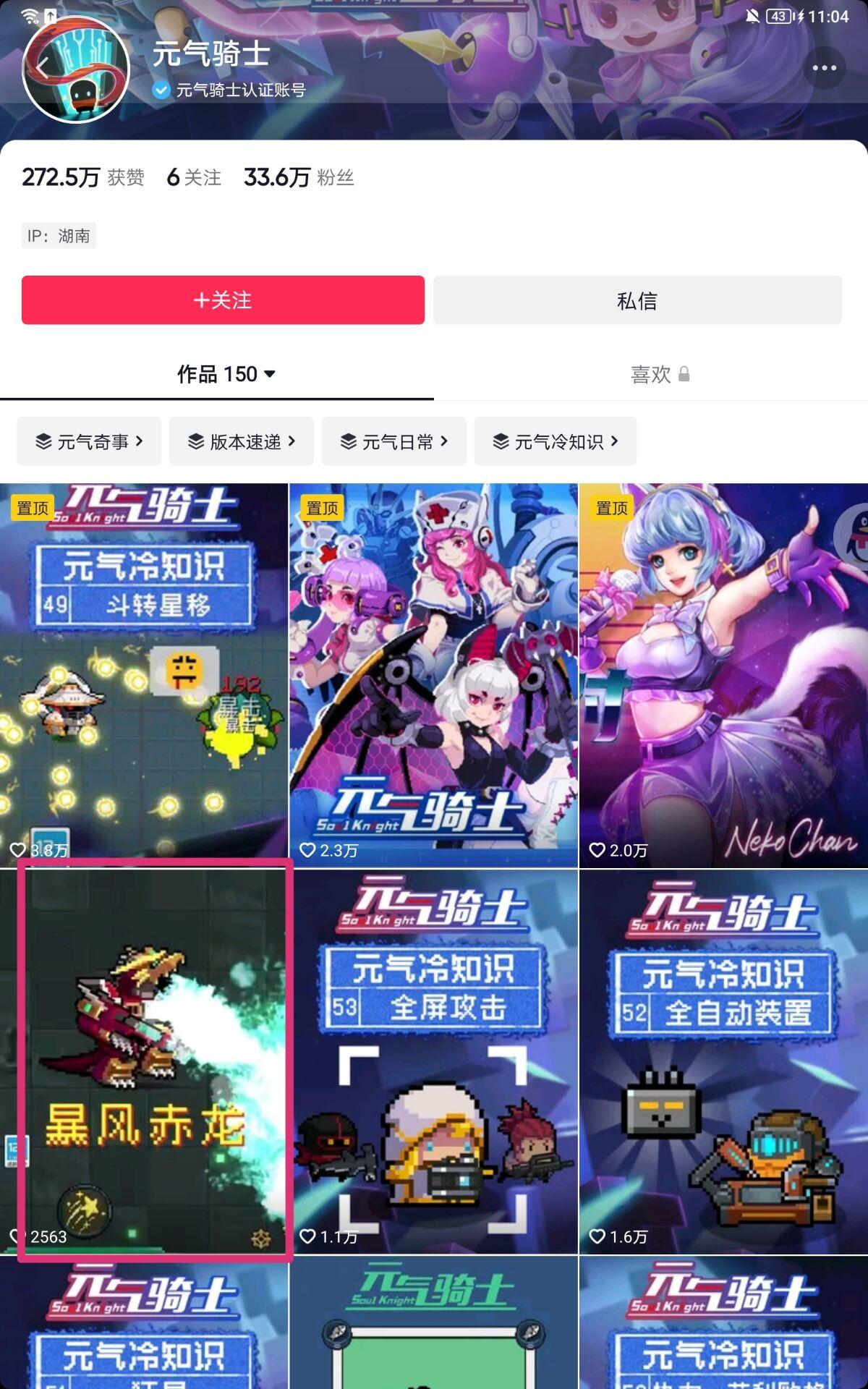Screen dimensions: 868x1389
Task: Play the pinned 斗转星移 video
Action: (x=144, y=676)
